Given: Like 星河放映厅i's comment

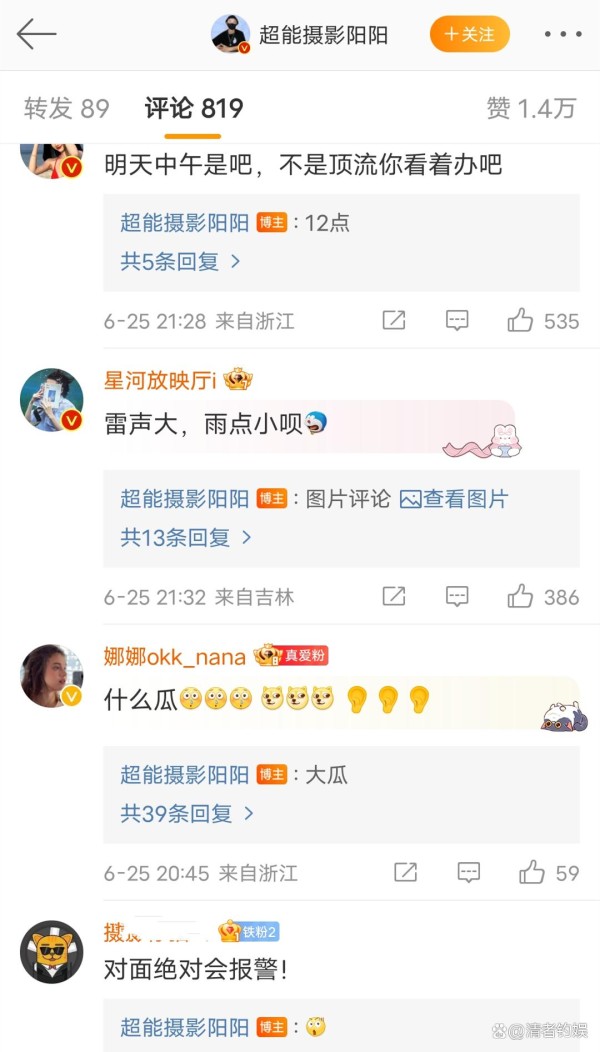Looking at the screenshot, I should [543, 596].
